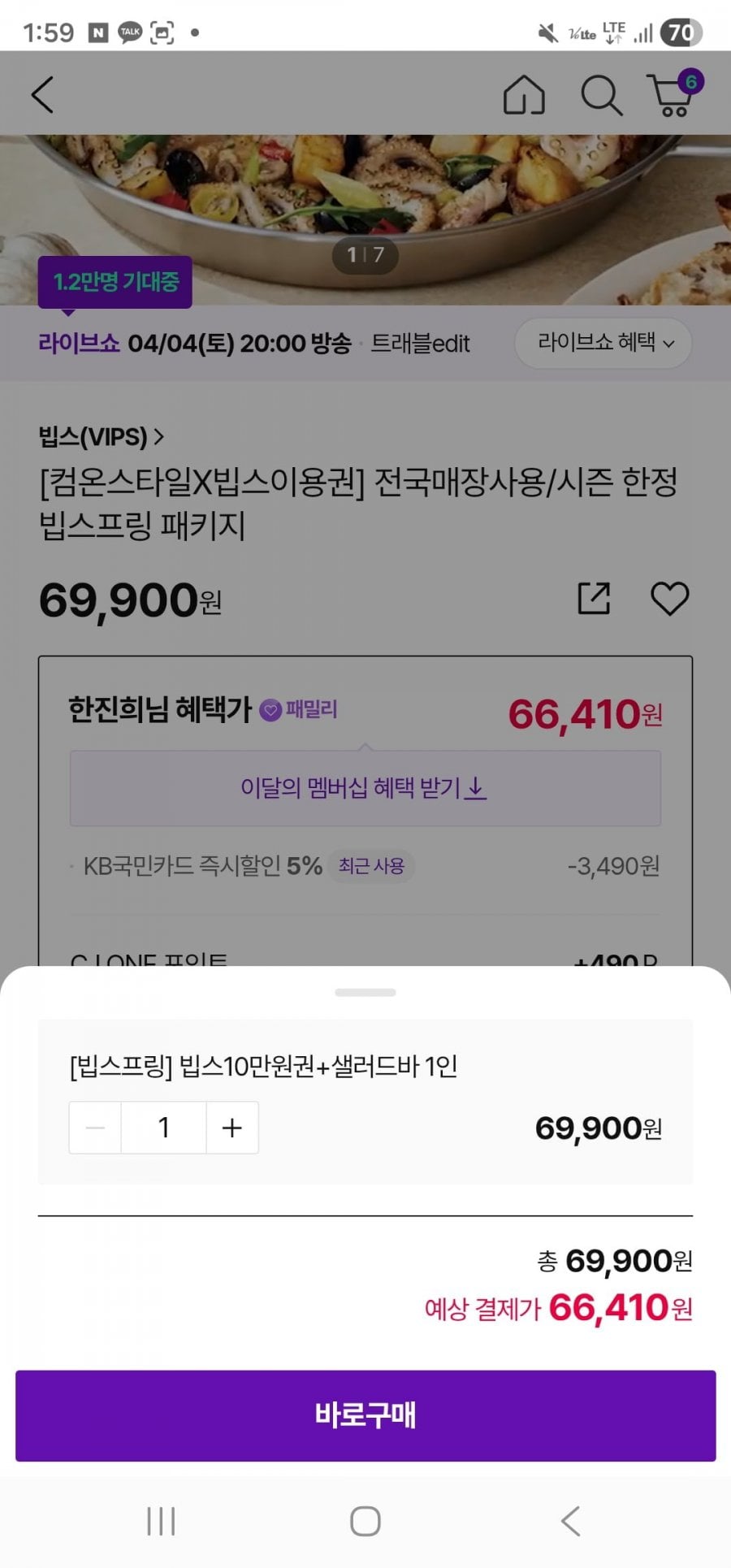This screenshot has height=1568, width=731.
Task: Go back using the top-left arrow
Action: 42,95
